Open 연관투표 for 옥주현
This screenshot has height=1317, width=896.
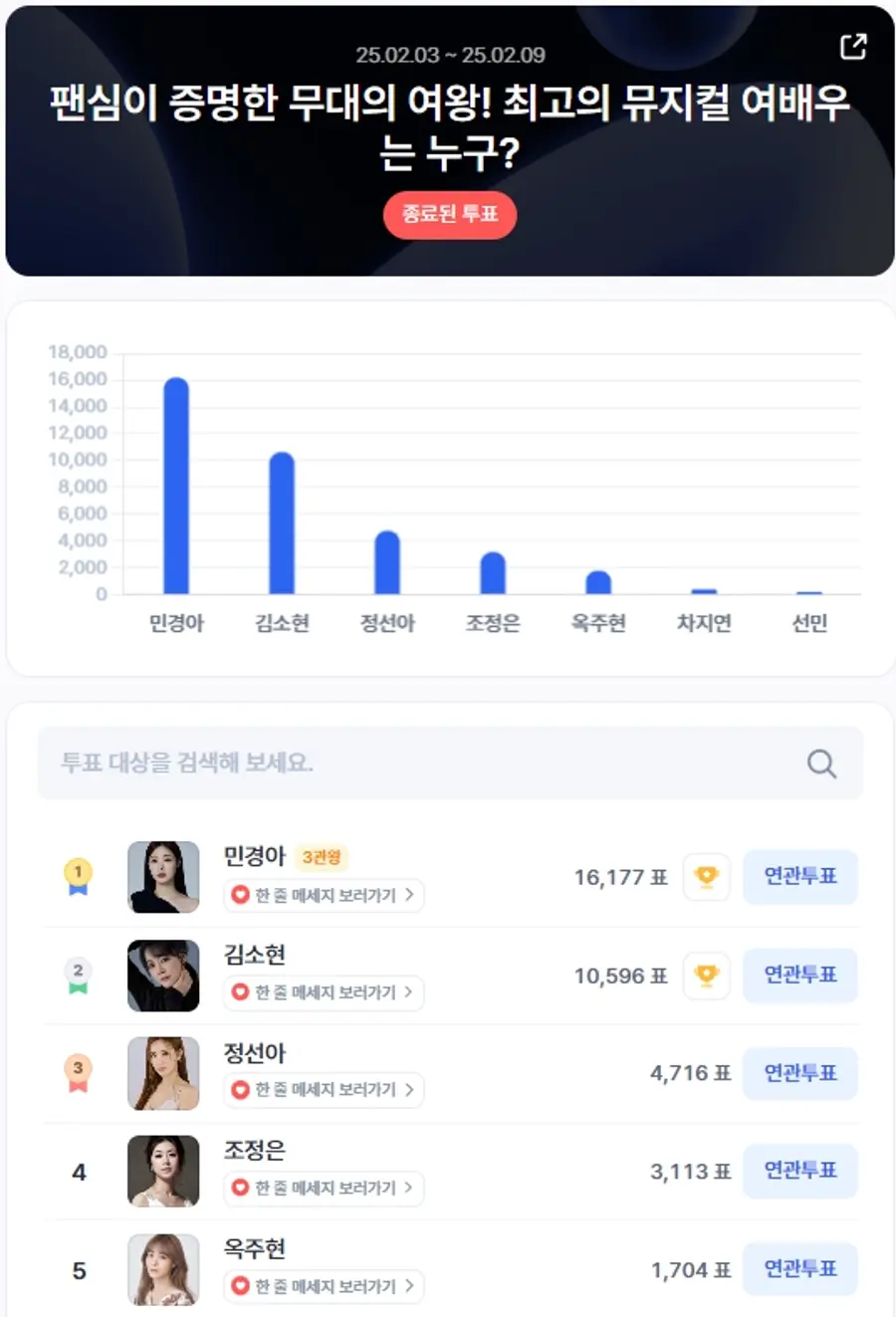[800, 1270]
